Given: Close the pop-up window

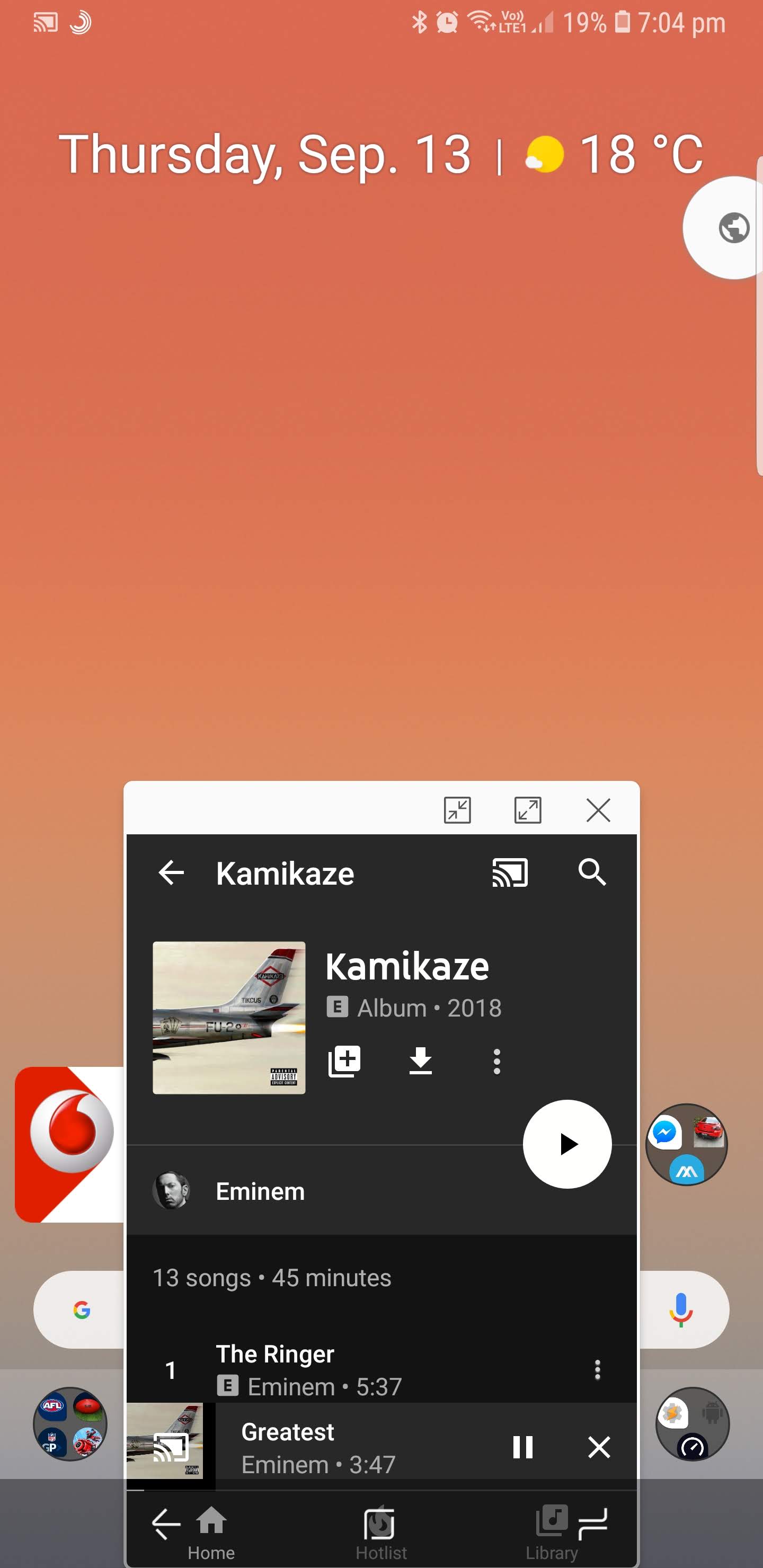Looking at the screenshot, I should [x=598, y=810].
